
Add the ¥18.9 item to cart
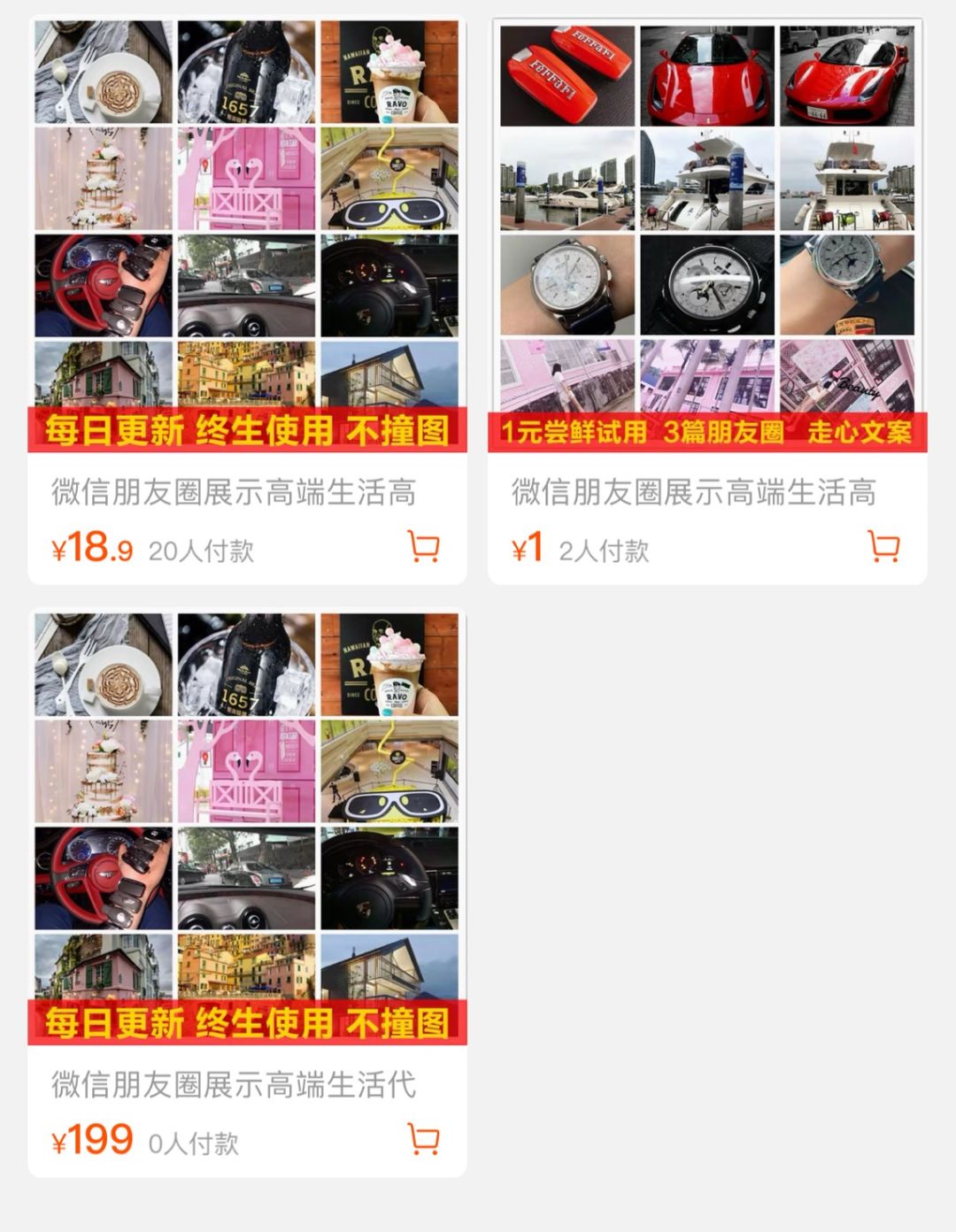coord(424,547)
